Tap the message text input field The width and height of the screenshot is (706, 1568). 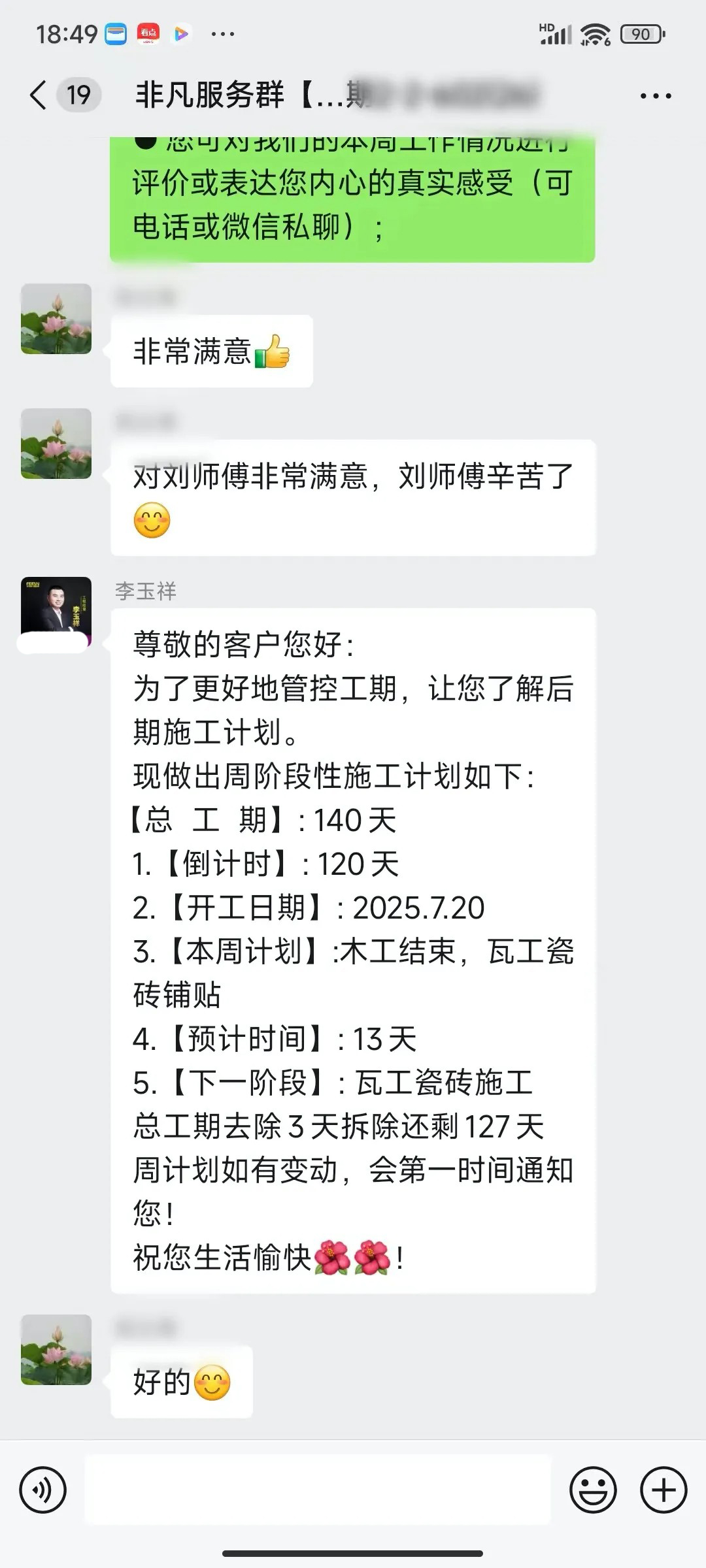tap(318, 1490)
